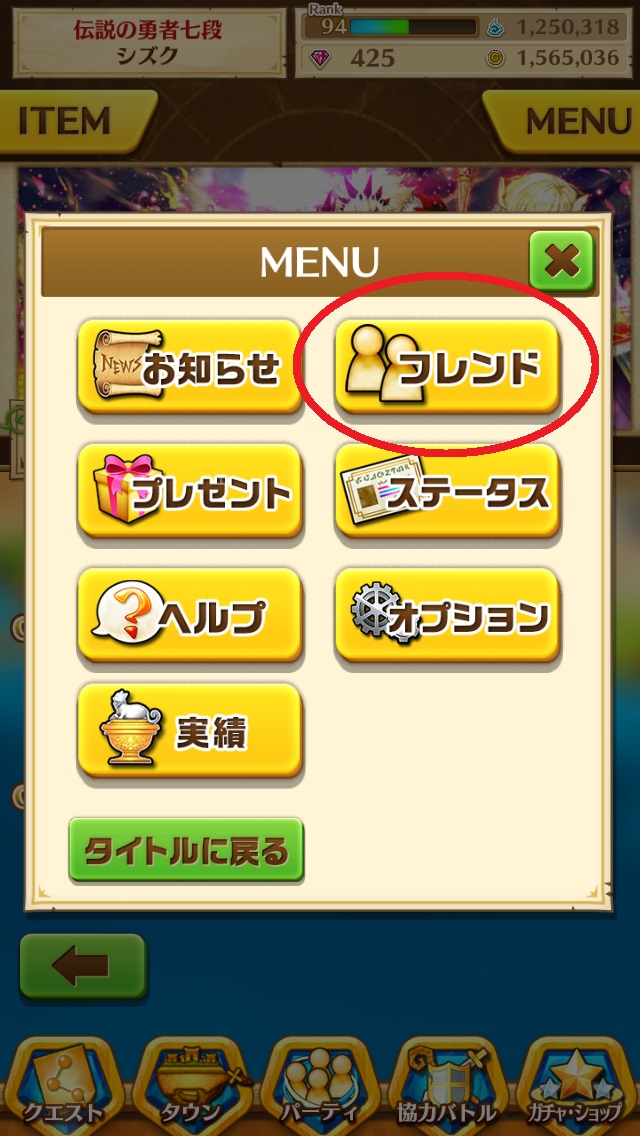Open the ITEM tab
The height and width of the screenshot is (1136, 640).
(x=66, y=121)
